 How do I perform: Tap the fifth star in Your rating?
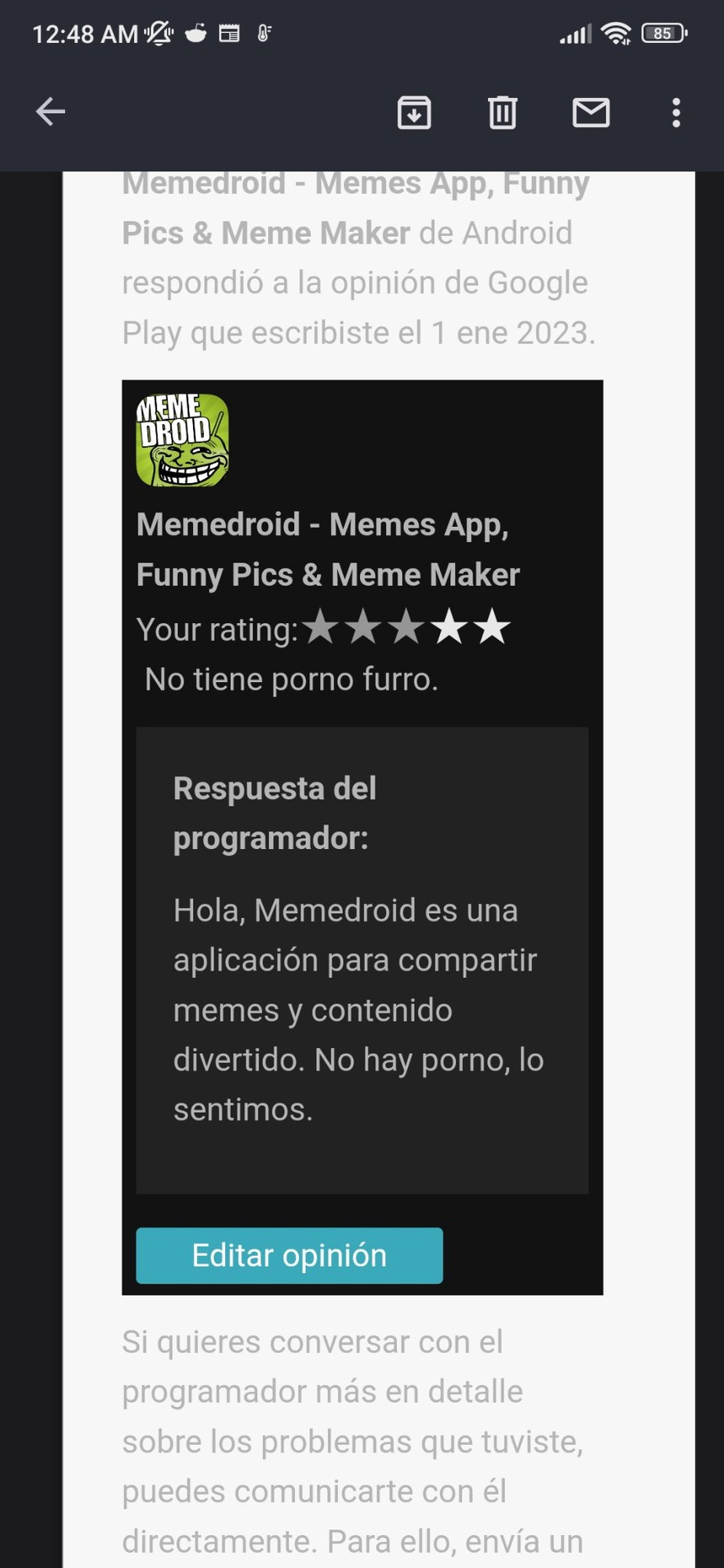[492, 626]
